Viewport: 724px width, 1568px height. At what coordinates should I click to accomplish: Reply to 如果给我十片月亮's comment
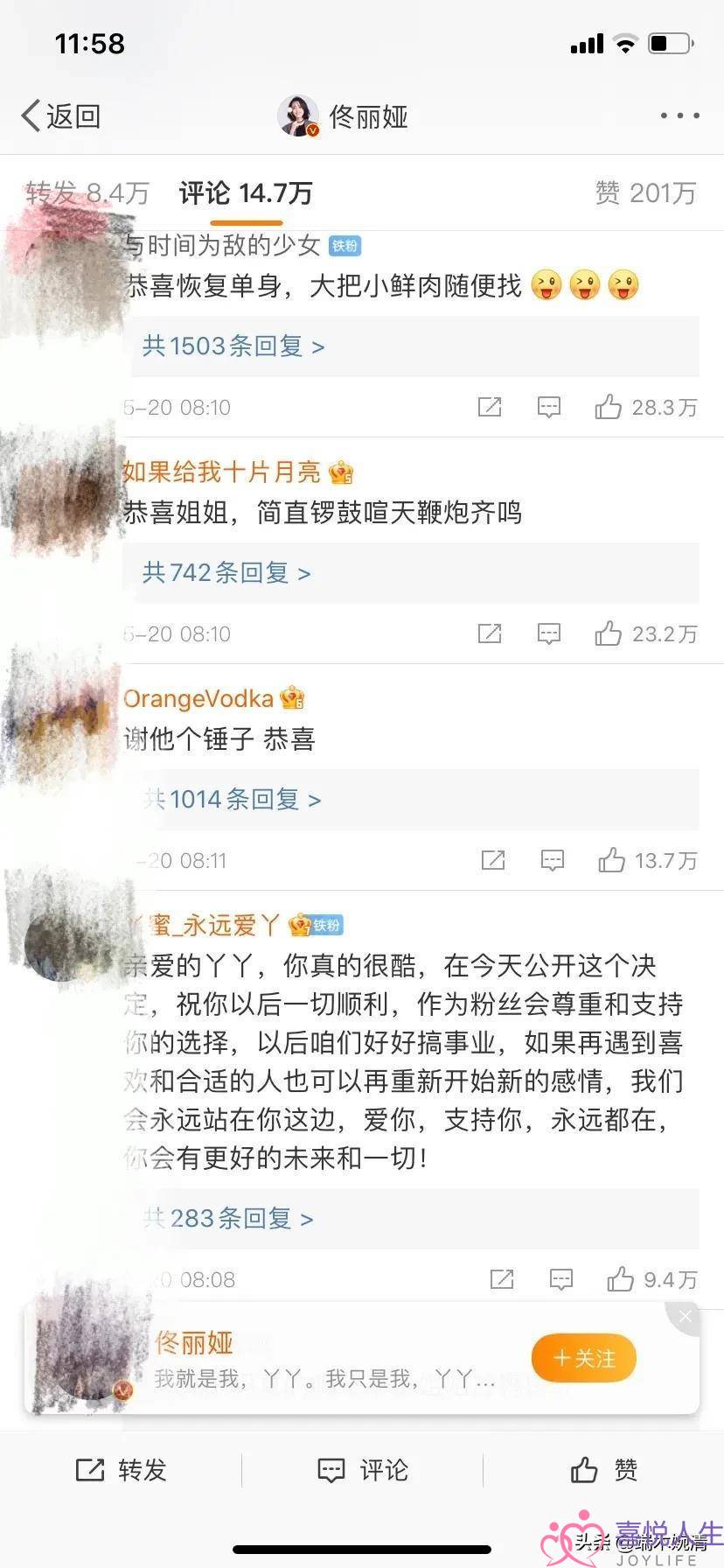point(548,633)
